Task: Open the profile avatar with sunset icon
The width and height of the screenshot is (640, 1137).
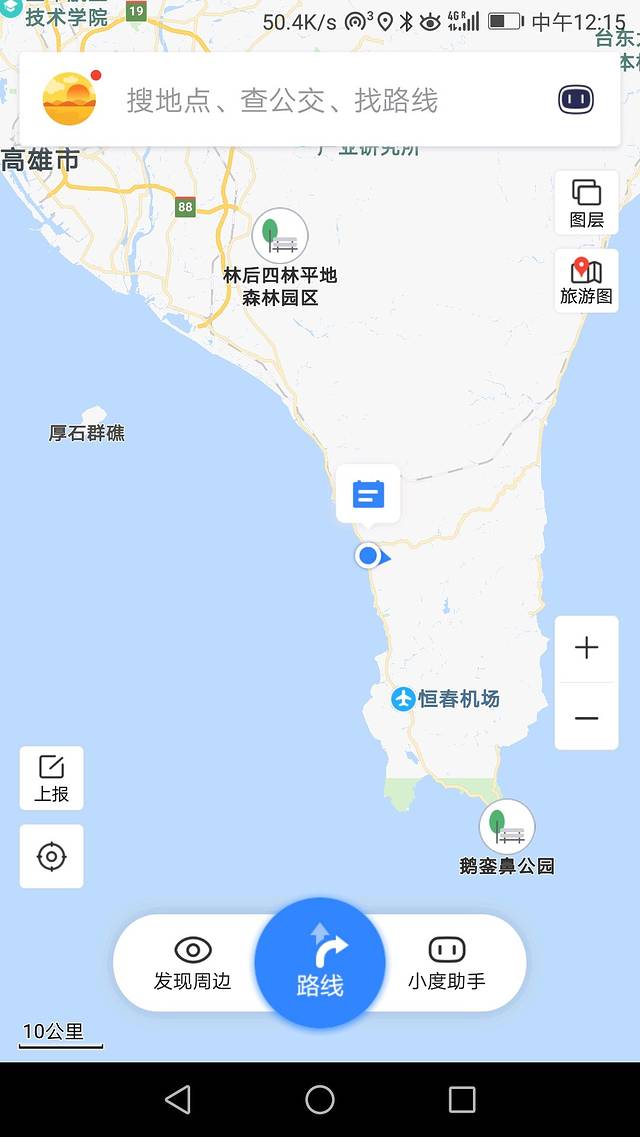Action: point(69,98)
